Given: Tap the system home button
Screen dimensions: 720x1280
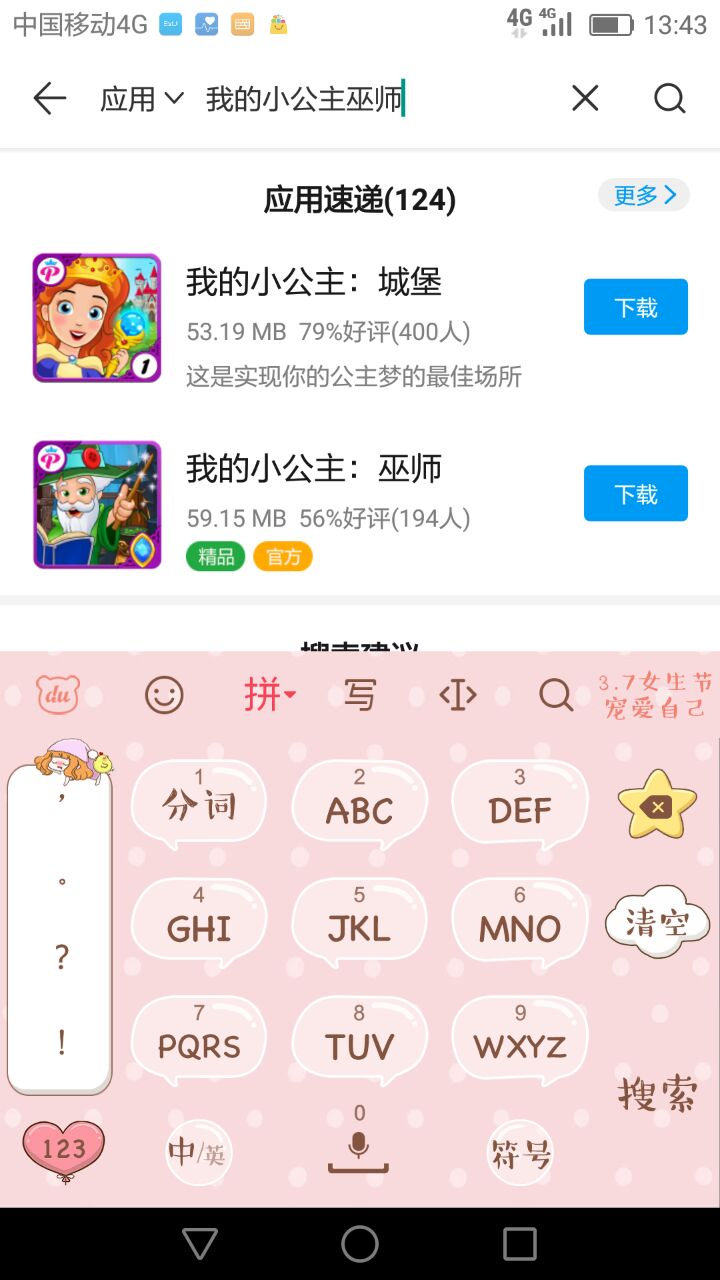Looking at the screenshot, I should click(359, 1244).
